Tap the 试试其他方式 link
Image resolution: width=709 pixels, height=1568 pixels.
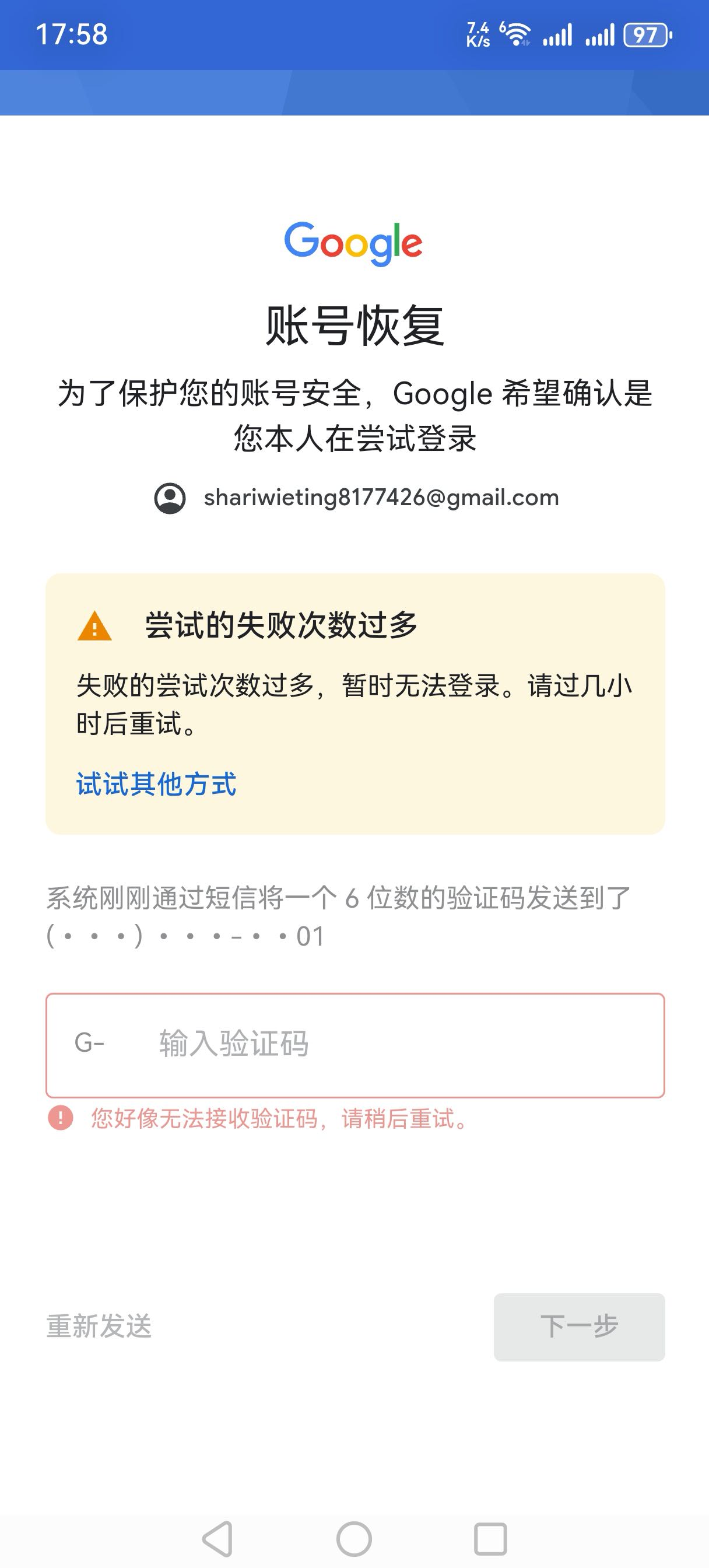coord(156,784)
